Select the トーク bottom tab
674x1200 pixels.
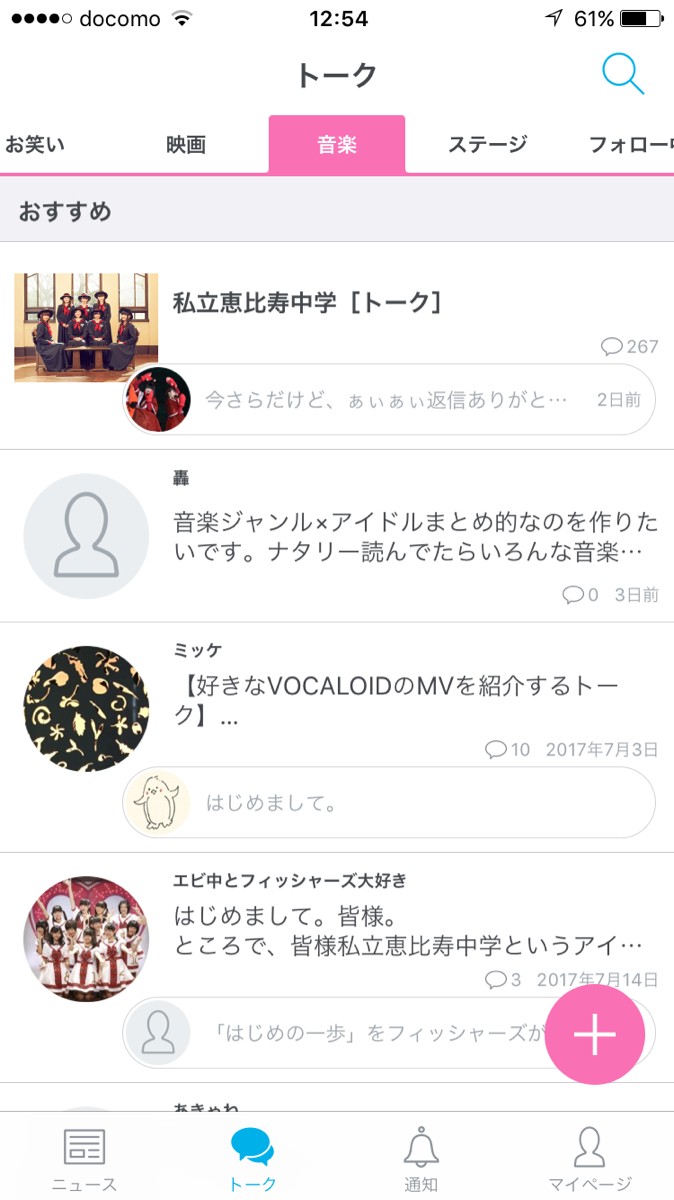(x=252, y=1160)
